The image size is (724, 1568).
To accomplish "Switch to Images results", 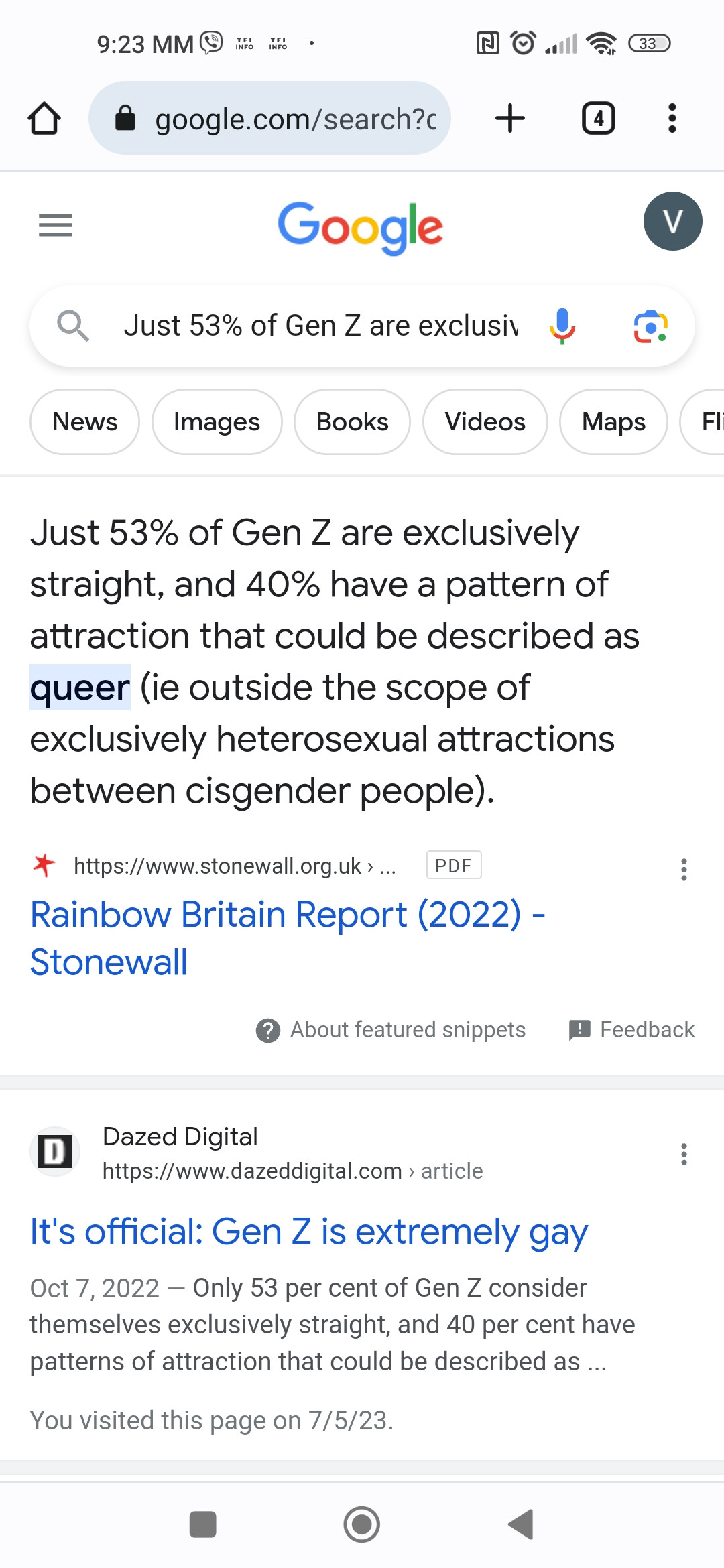I will tap(217, 422).
